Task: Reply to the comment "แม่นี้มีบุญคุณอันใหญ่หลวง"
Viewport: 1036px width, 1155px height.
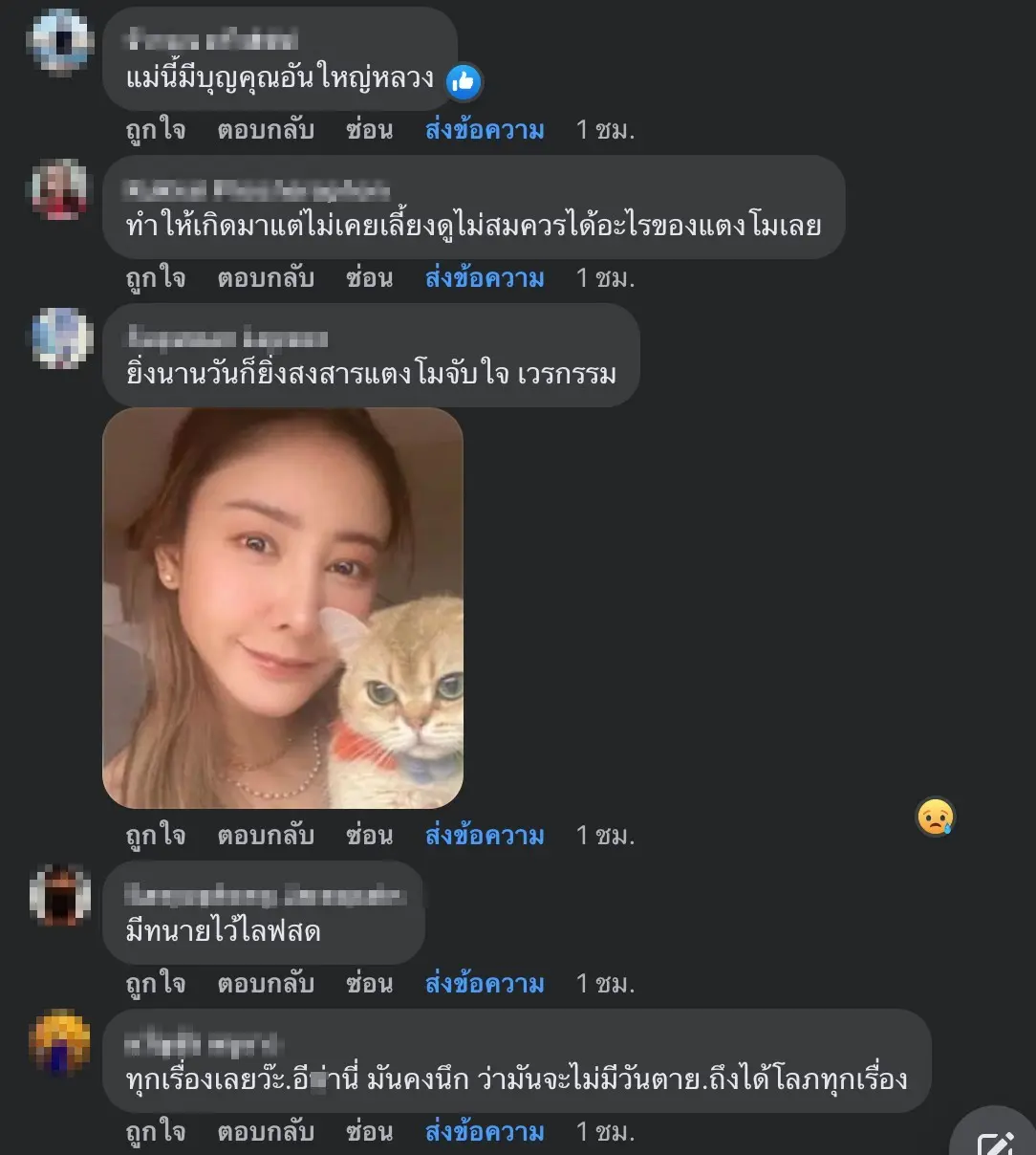Action: 266,130
